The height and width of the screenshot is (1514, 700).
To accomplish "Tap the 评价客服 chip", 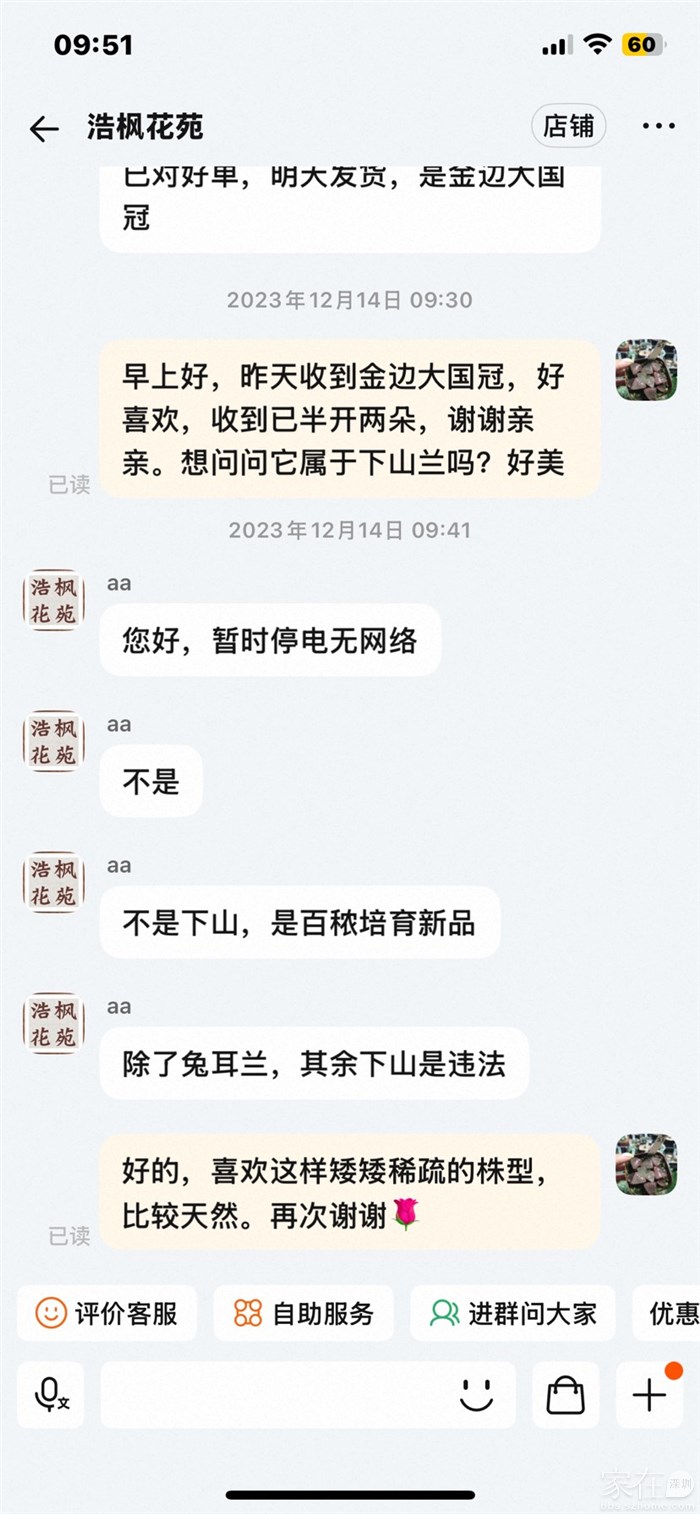I will coord(107,1313).
